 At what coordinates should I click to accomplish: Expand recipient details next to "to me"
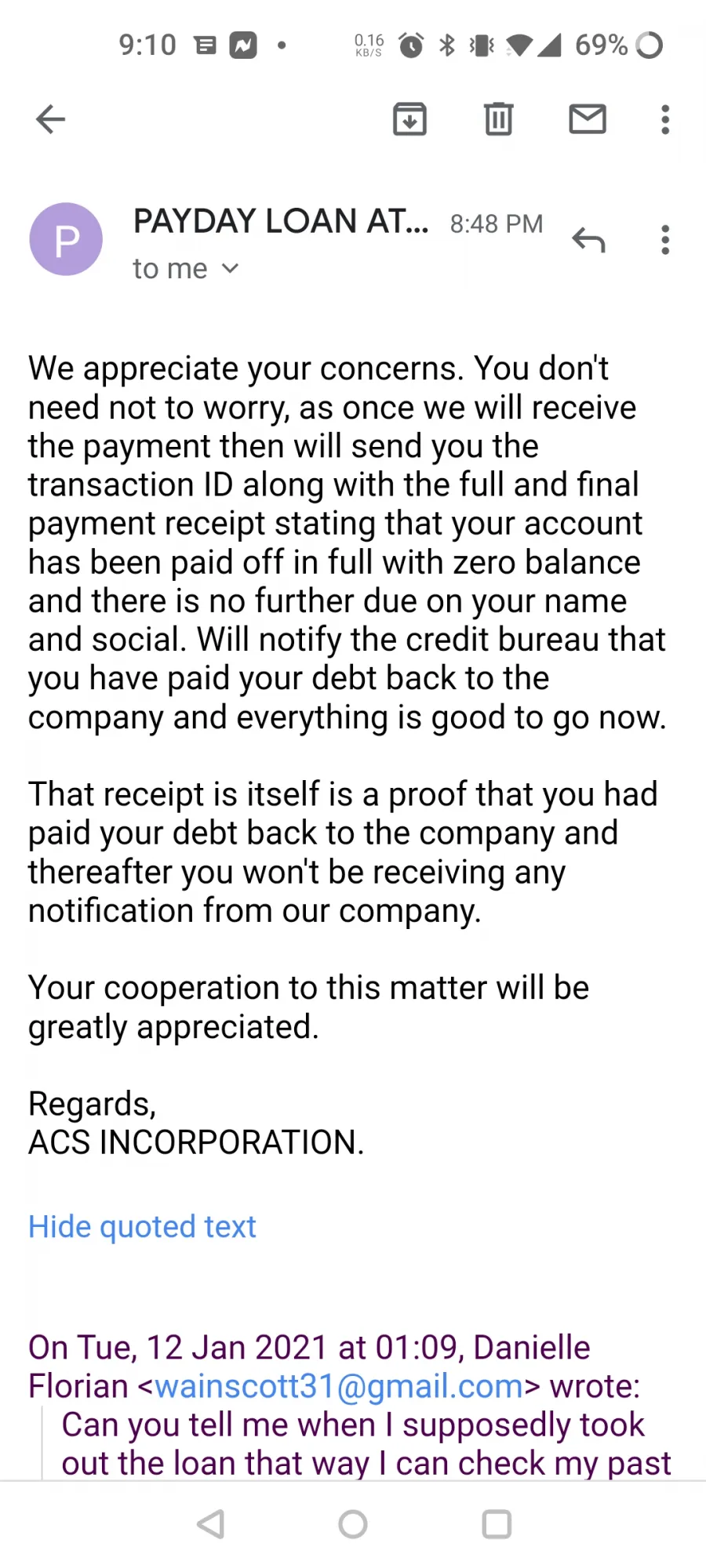click(x=230, y=268)
